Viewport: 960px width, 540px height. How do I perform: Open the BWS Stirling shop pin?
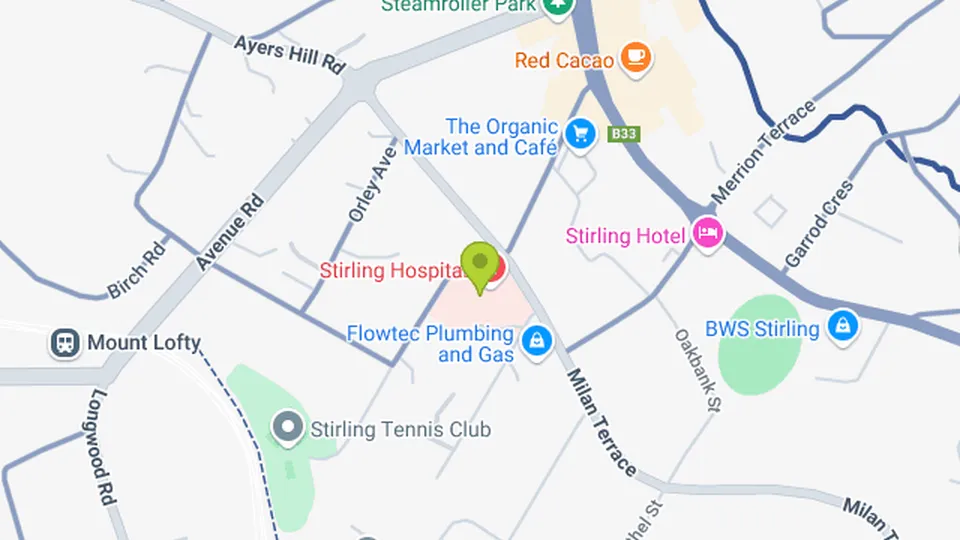(x=843, y=326)
